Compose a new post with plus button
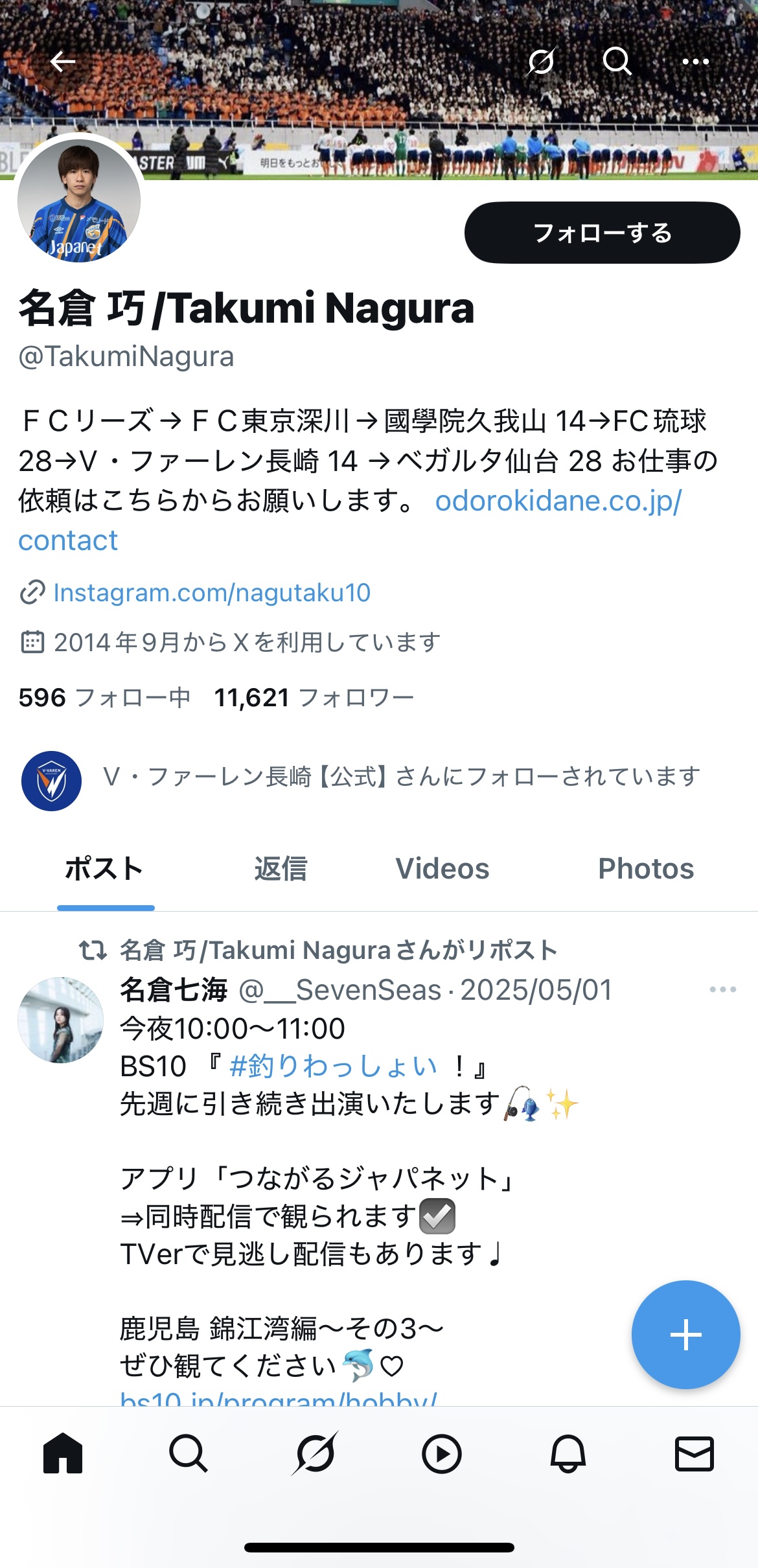The width and height of the screenshot is (758, 1568). (685, 1335)
